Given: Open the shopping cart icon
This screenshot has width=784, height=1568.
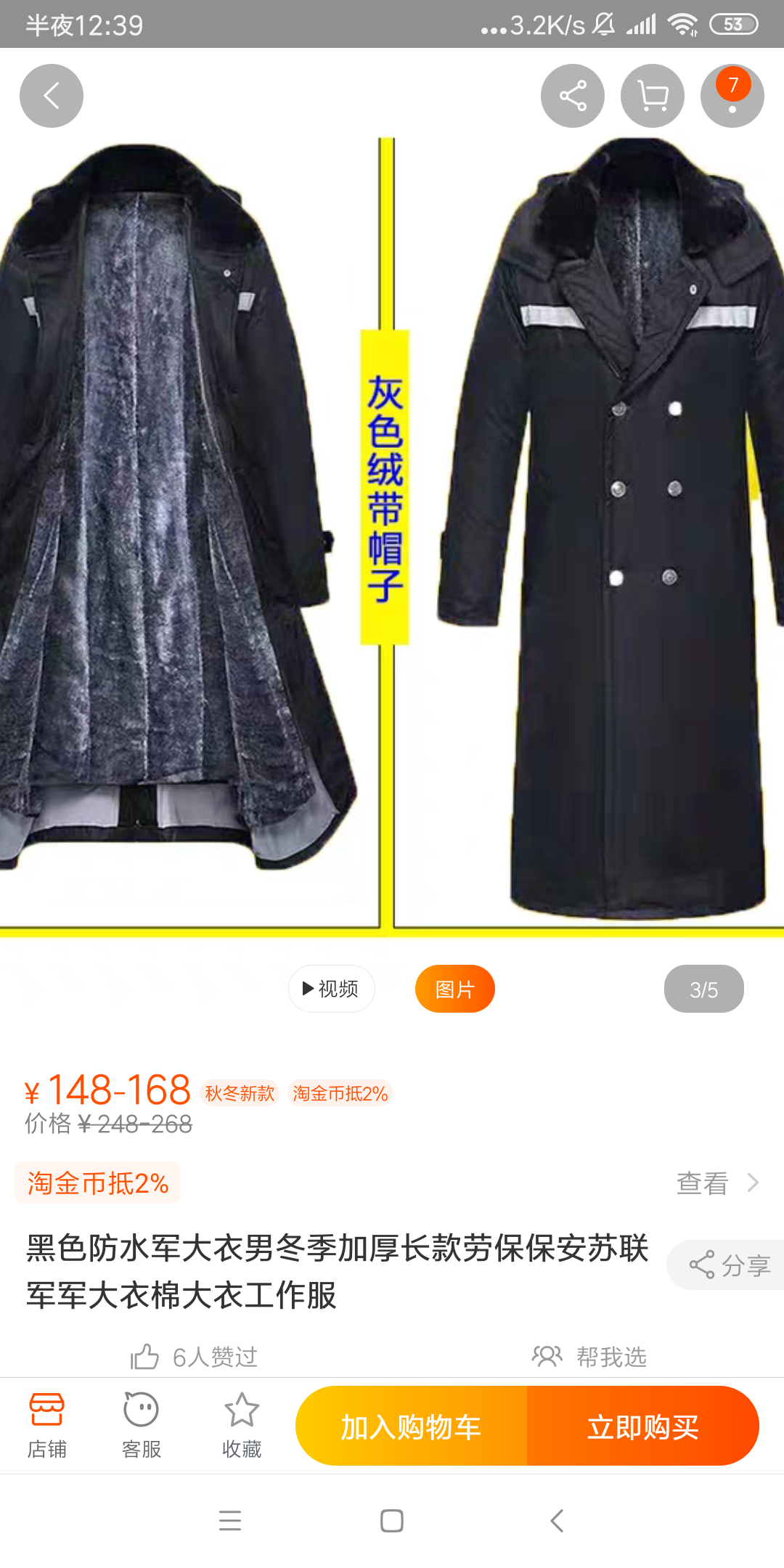Looking at the screenshot, I should [x=653, y=96].
